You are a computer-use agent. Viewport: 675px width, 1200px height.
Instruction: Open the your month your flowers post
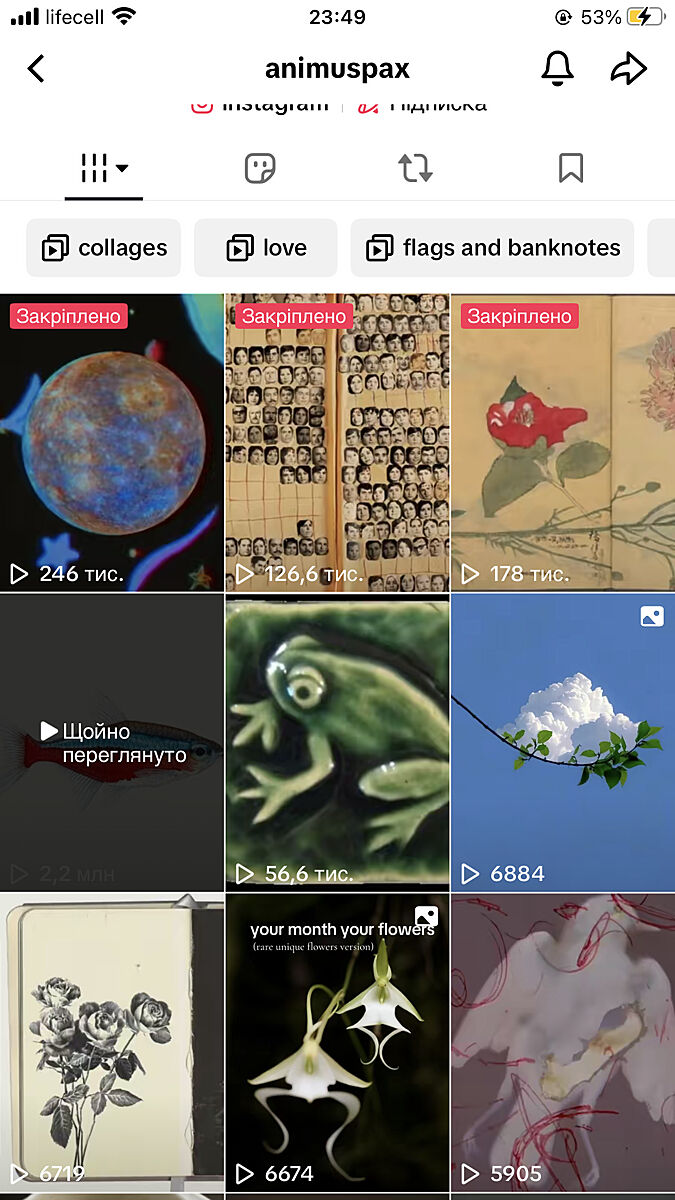coord(337,1040)
